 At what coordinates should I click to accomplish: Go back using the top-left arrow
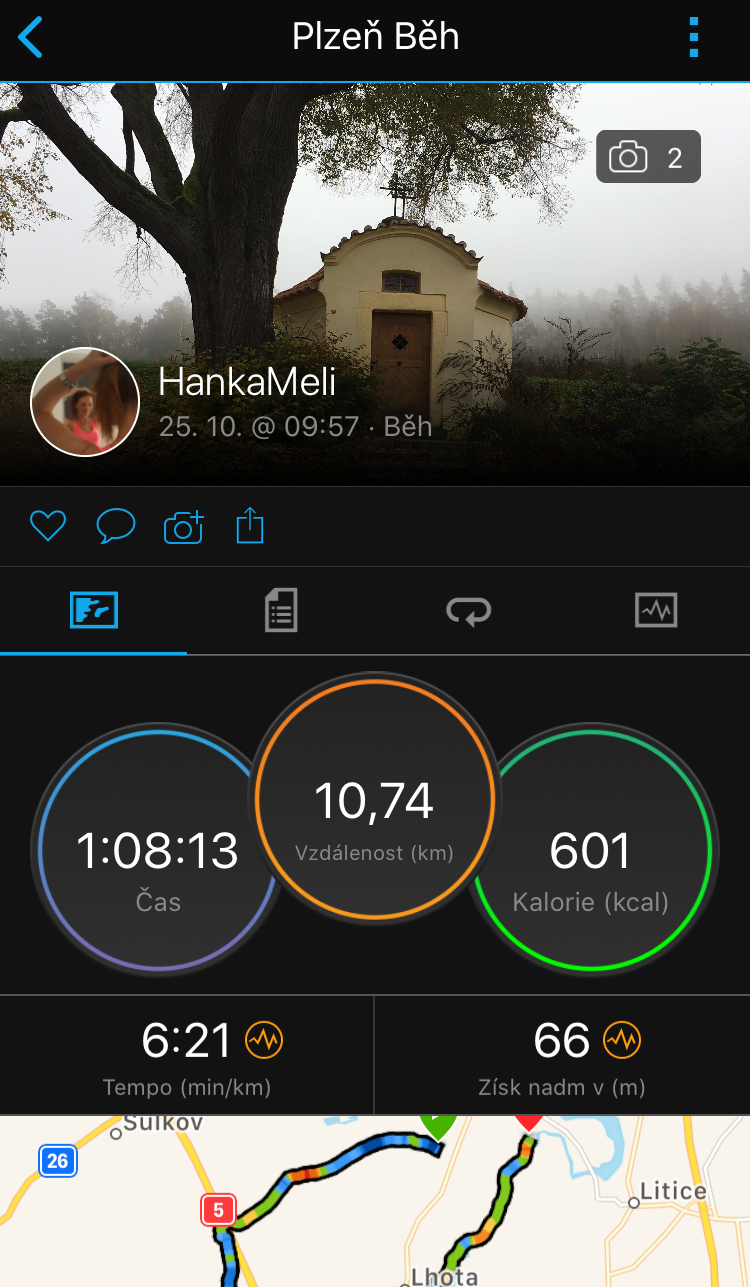30,37
